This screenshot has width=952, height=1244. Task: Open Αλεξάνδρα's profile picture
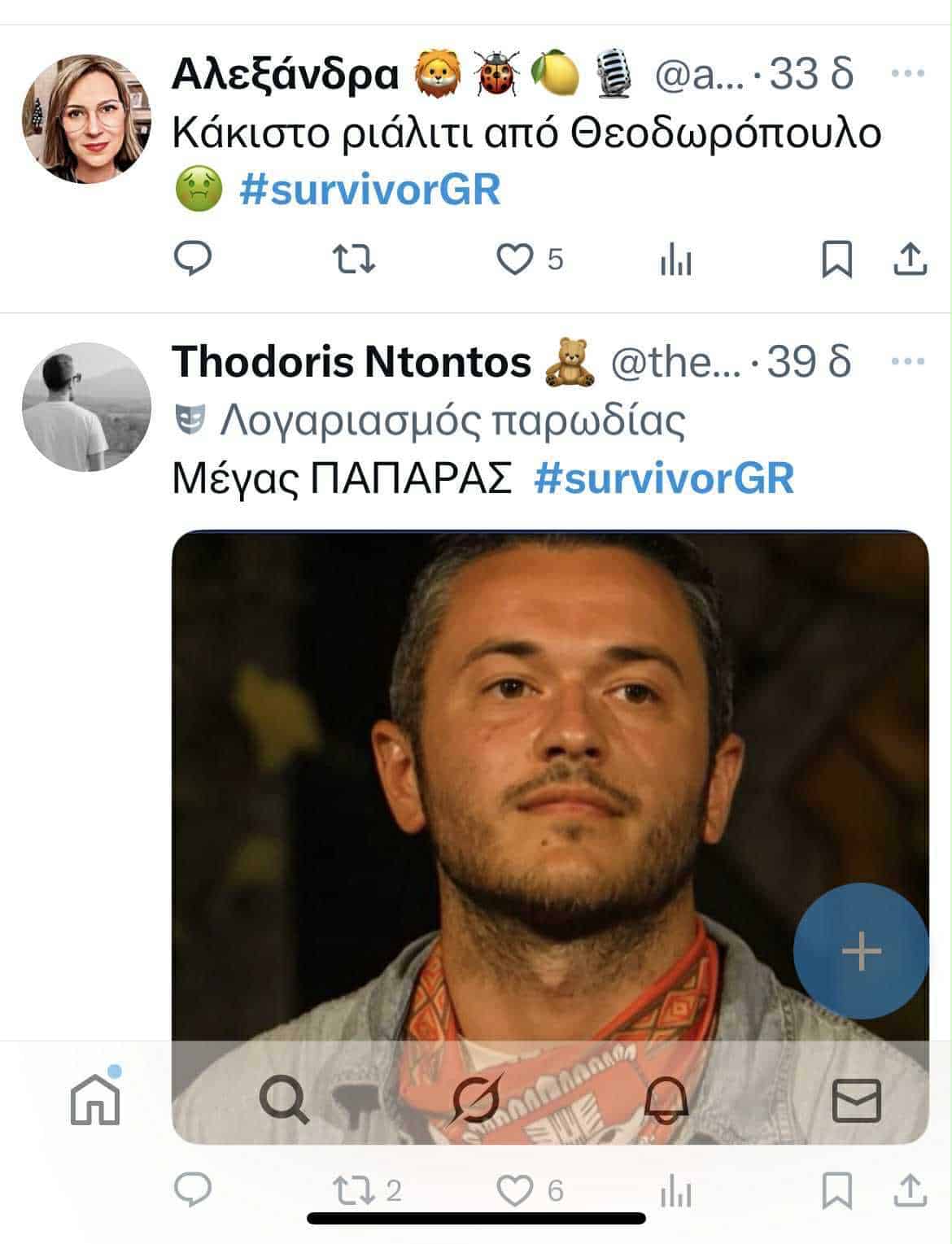[86, 120]
